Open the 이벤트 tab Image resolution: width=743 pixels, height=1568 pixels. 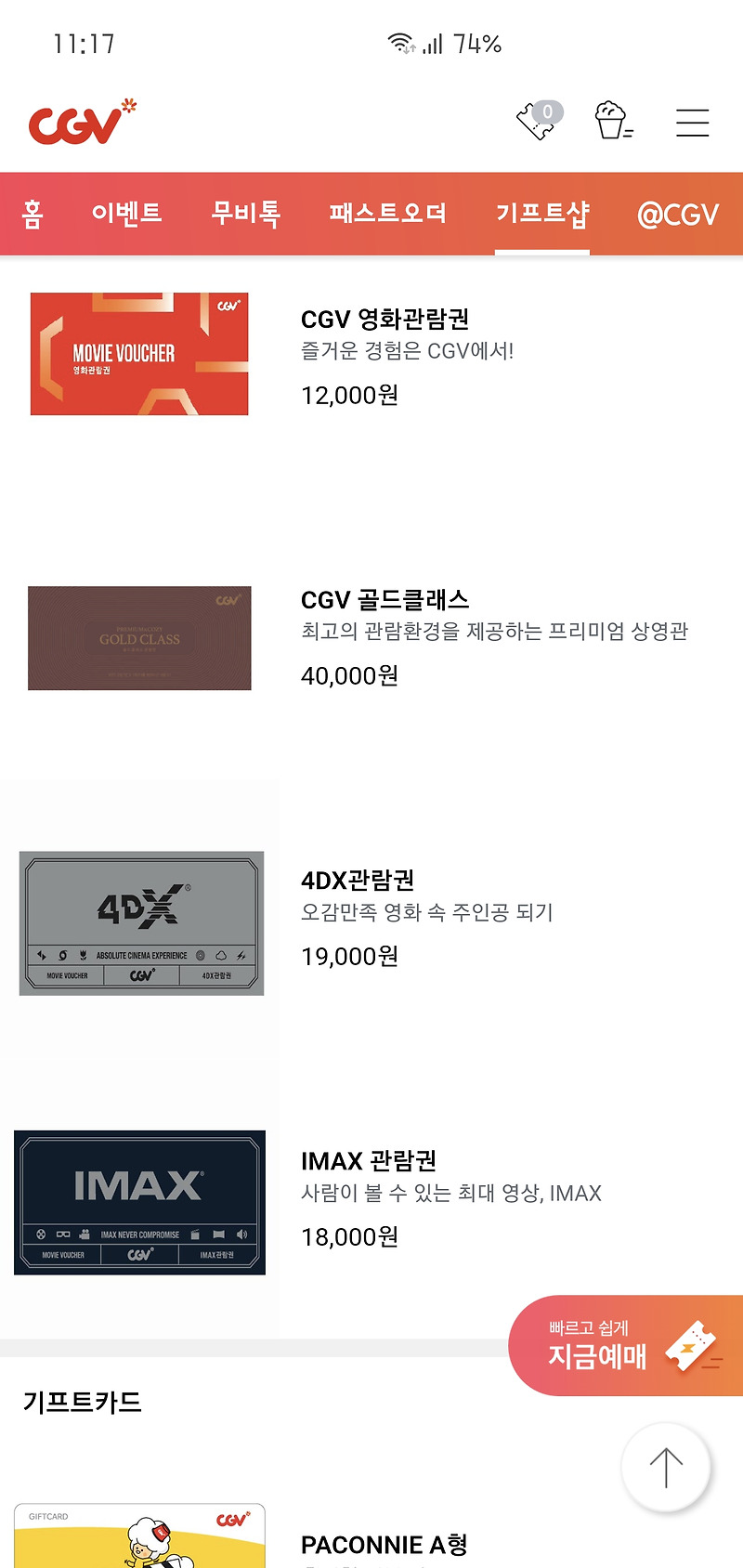[x=127, y=214]
